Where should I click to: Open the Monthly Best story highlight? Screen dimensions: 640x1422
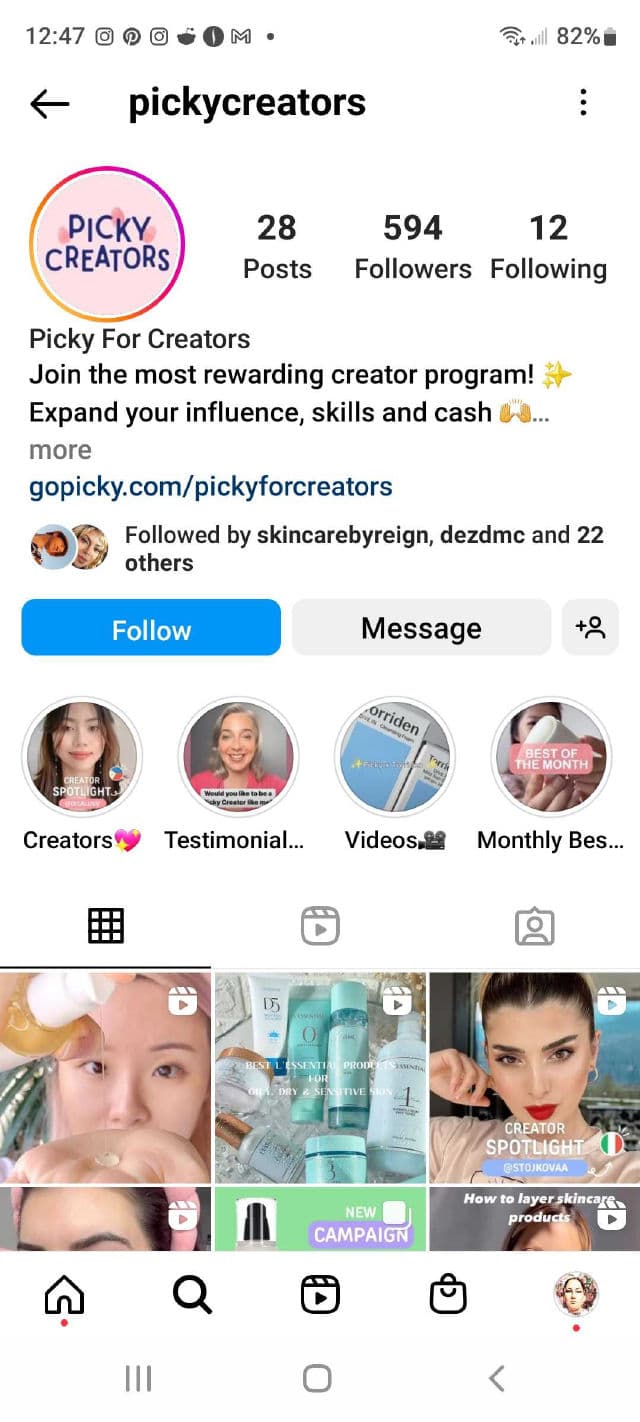click(551, 758)
